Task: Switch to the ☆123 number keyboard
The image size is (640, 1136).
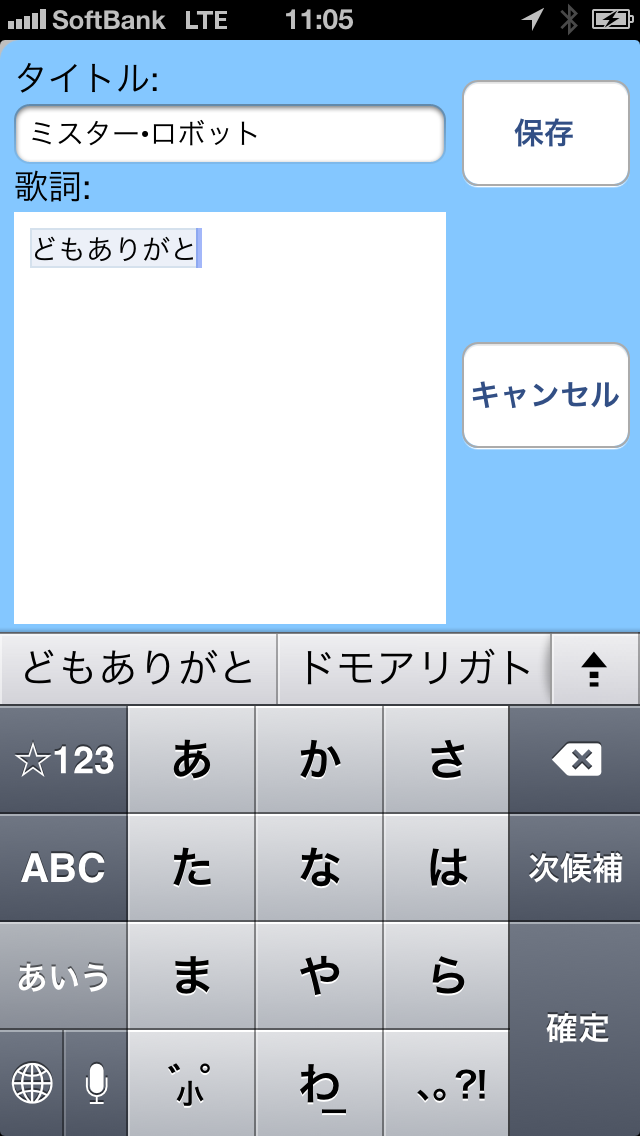Action: point(64,761)
